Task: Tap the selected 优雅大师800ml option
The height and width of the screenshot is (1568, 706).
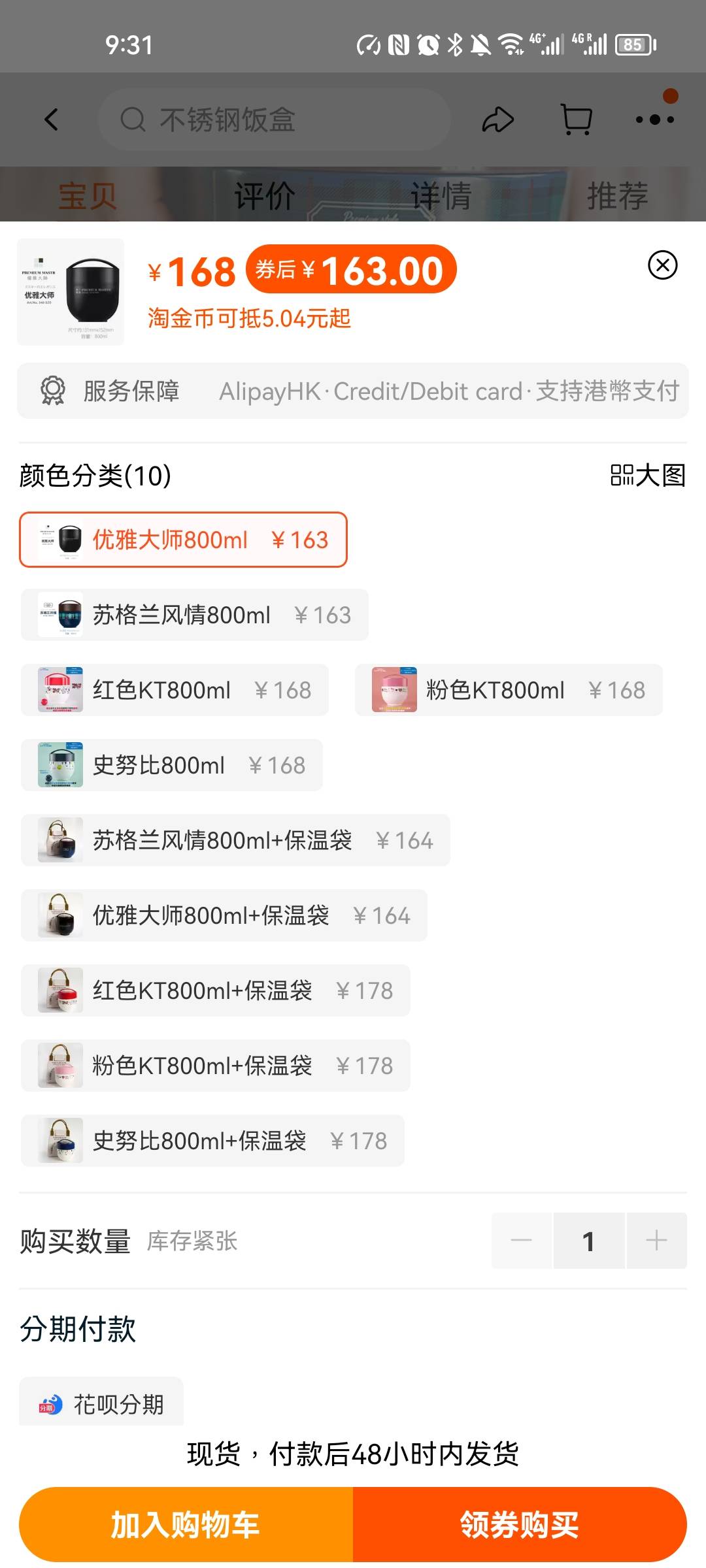Action: (183, 540)
